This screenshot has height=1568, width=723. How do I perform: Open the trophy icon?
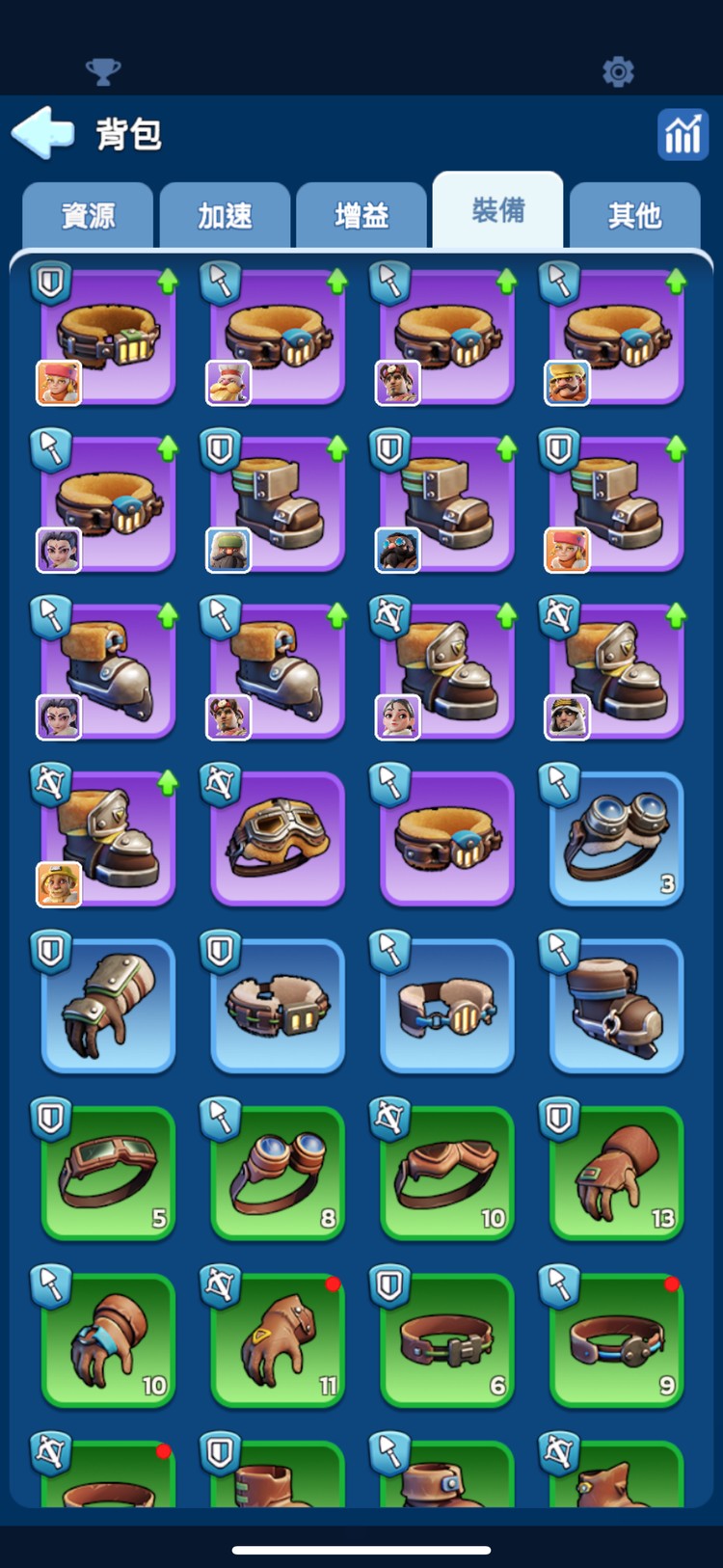103,71
